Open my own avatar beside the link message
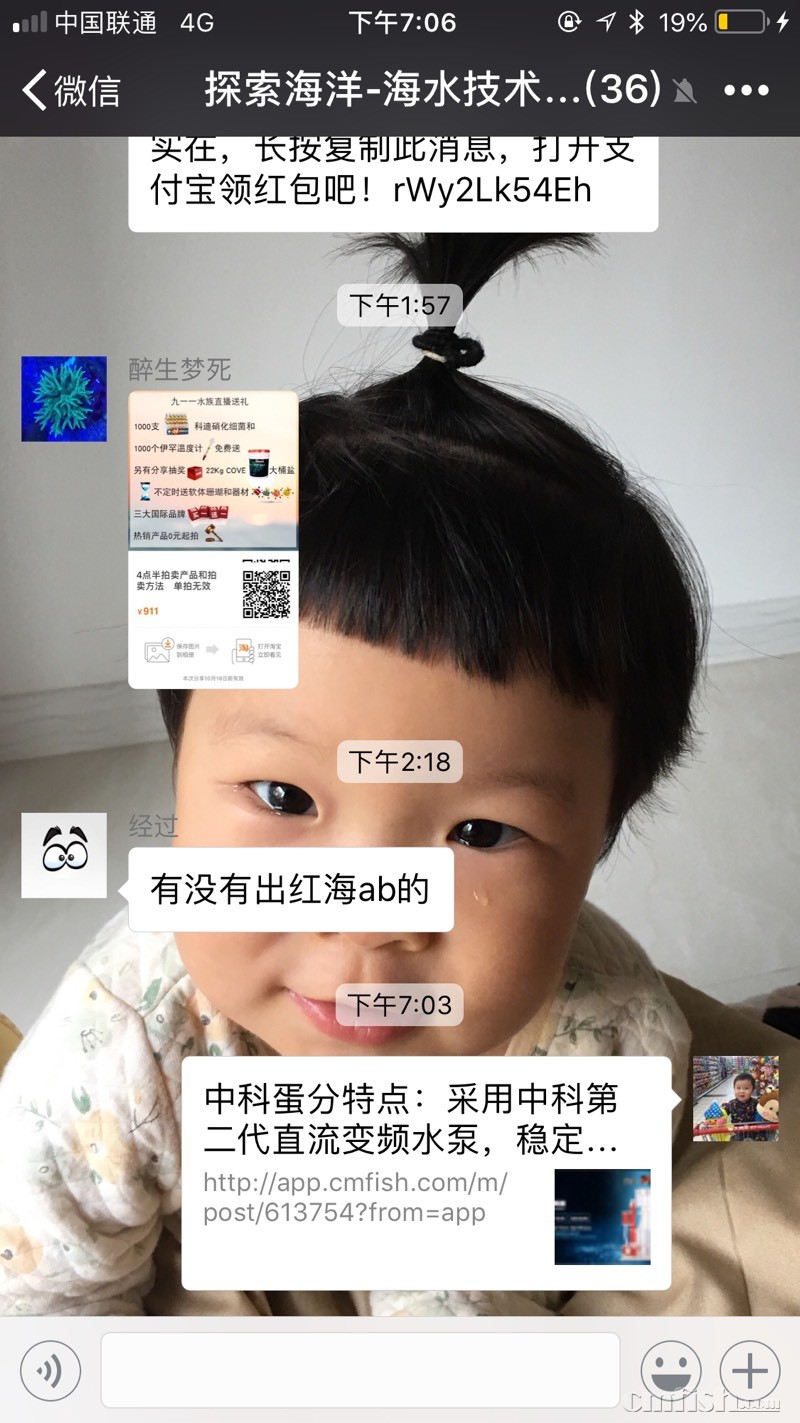Screen dimensions: 800x1423 click(735, 1098)
